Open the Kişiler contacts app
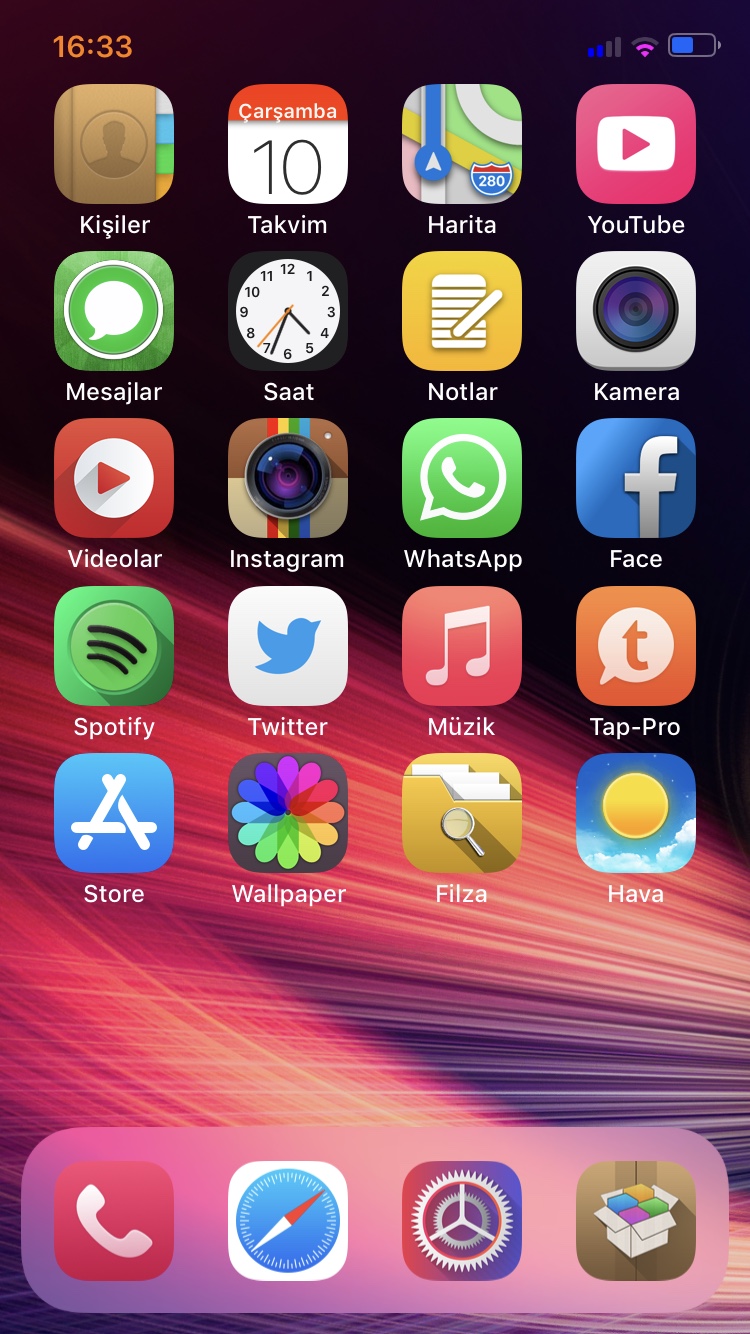This screenshot has width=750, height=1334. point(114,144)
